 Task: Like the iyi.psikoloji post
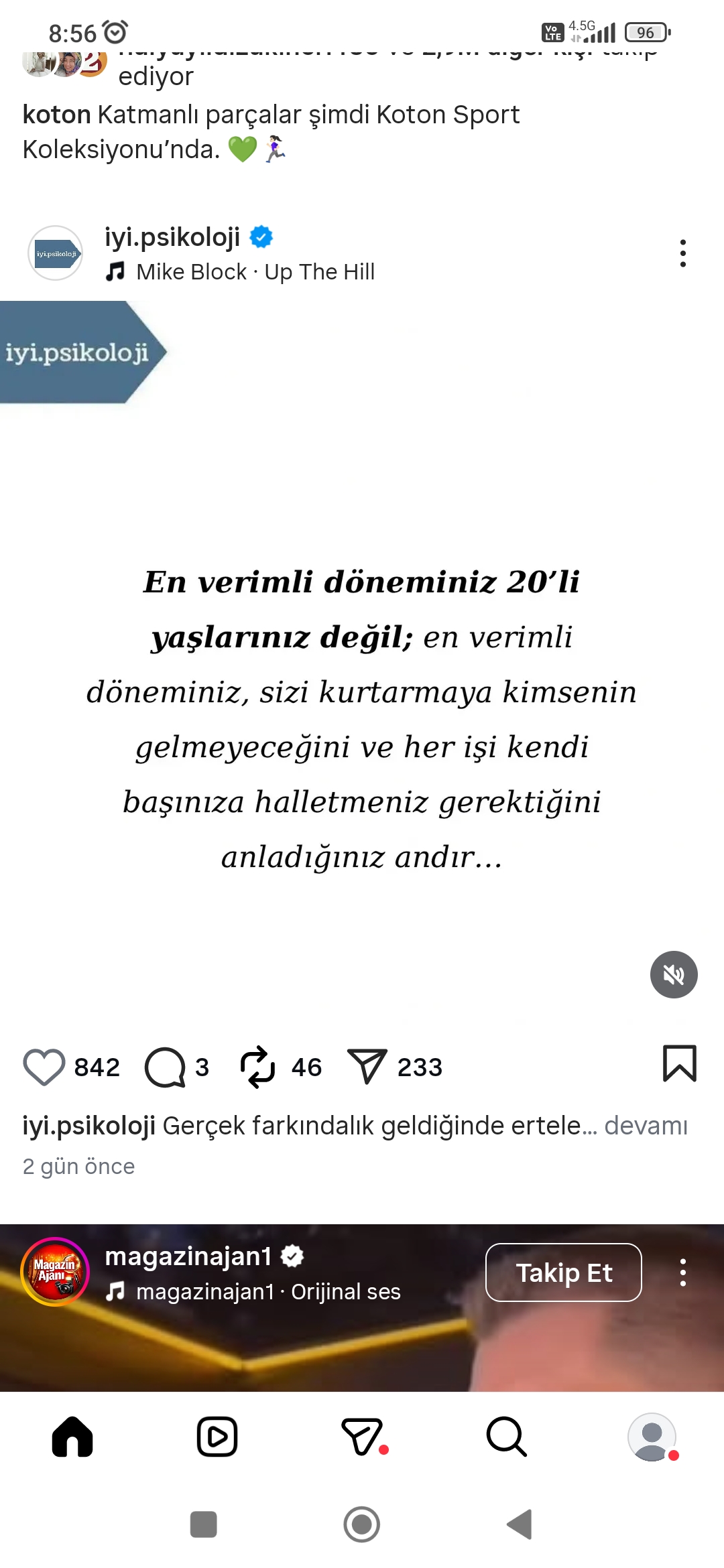pos(44,1066)
